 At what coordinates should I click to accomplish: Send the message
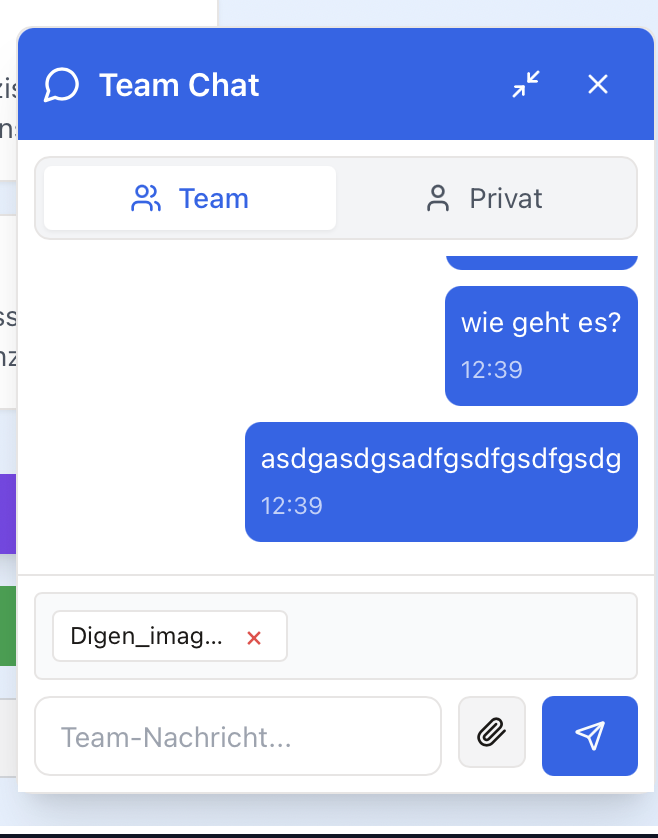tap(589, 736)
